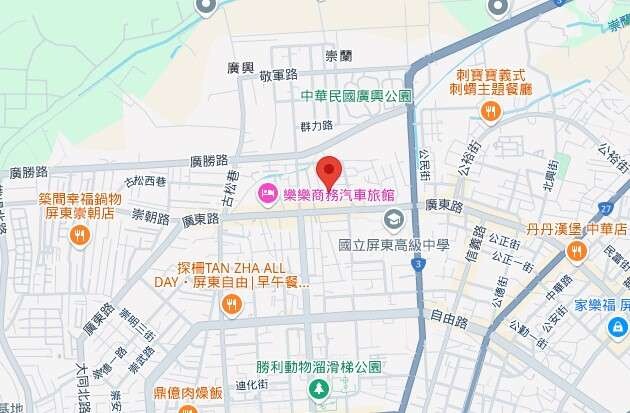Screen dimensions: 630x413
Task: Select 勝利動物溜滑梯公園 park marker
Action: click(319, 387)
